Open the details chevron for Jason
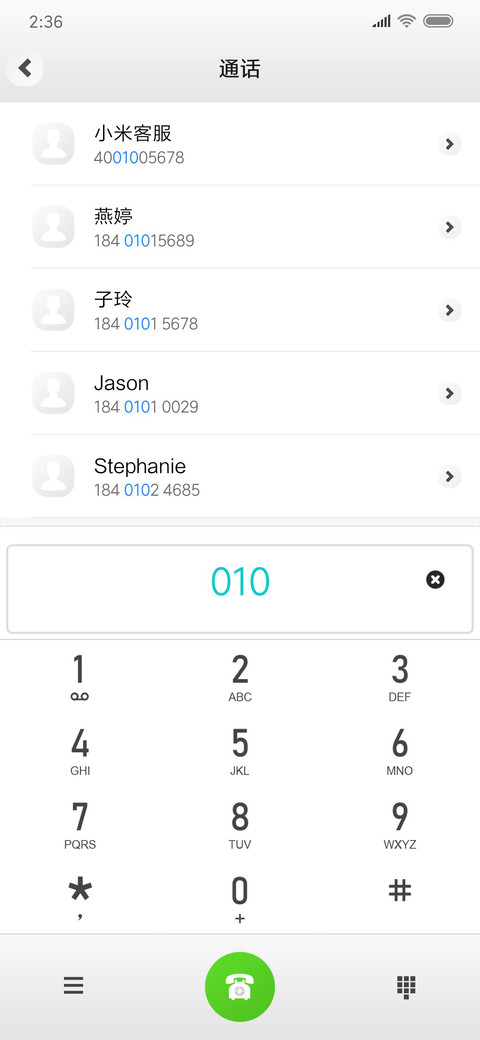This screenshot has width=480, height=1040. point(450,393)
